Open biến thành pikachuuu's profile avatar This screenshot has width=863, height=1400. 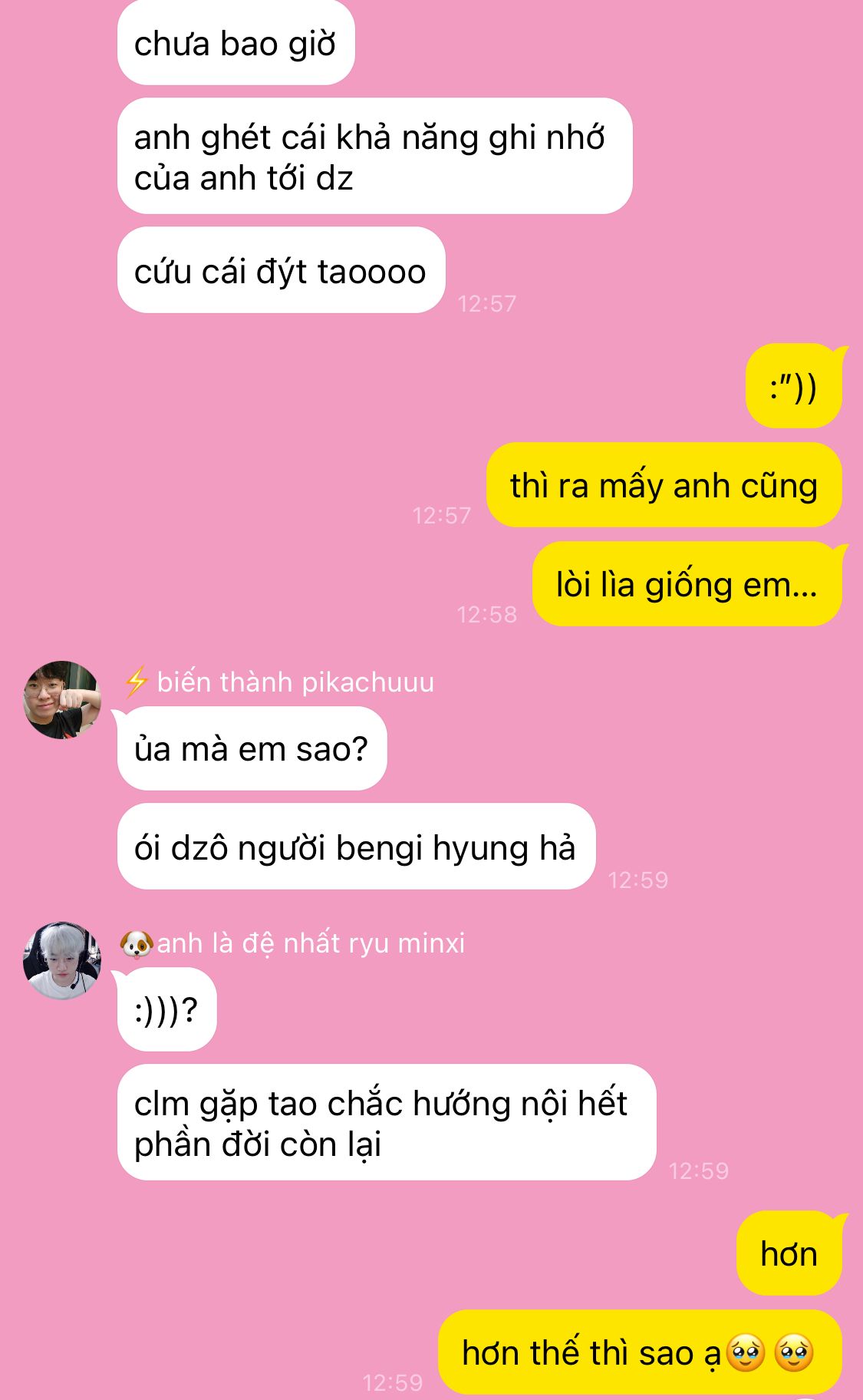[62, 700]
